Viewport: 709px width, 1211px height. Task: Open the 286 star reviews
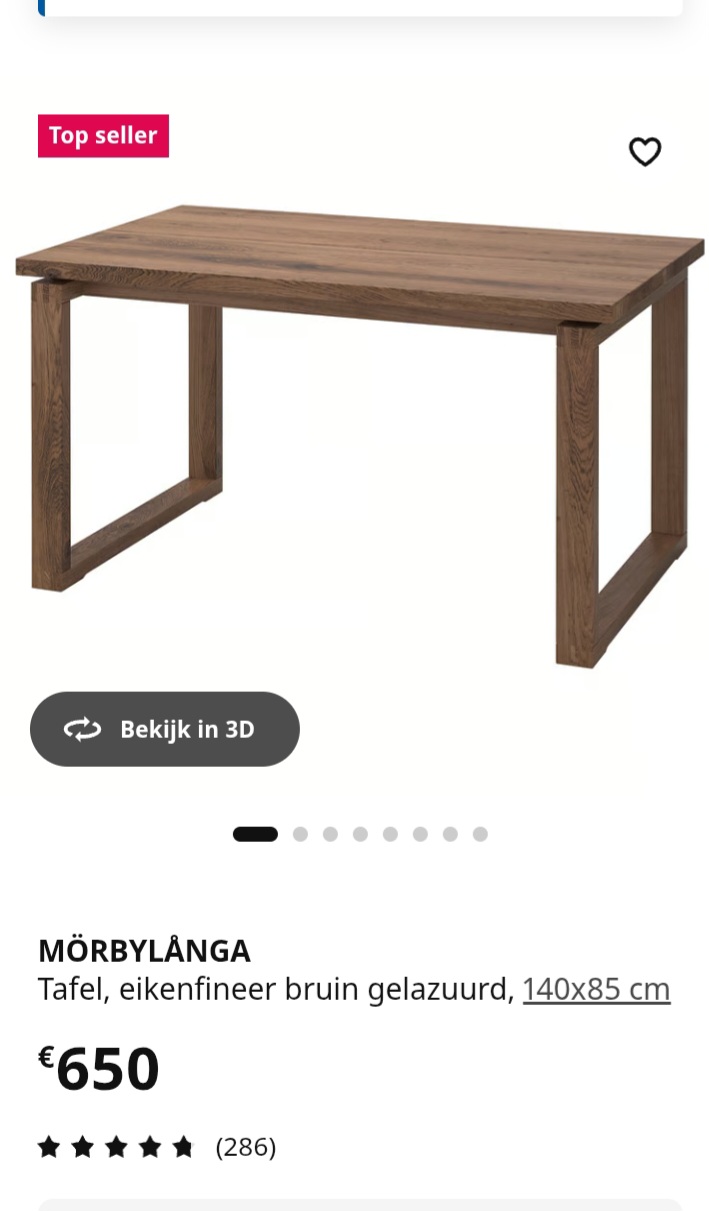tap(156, 1147)
